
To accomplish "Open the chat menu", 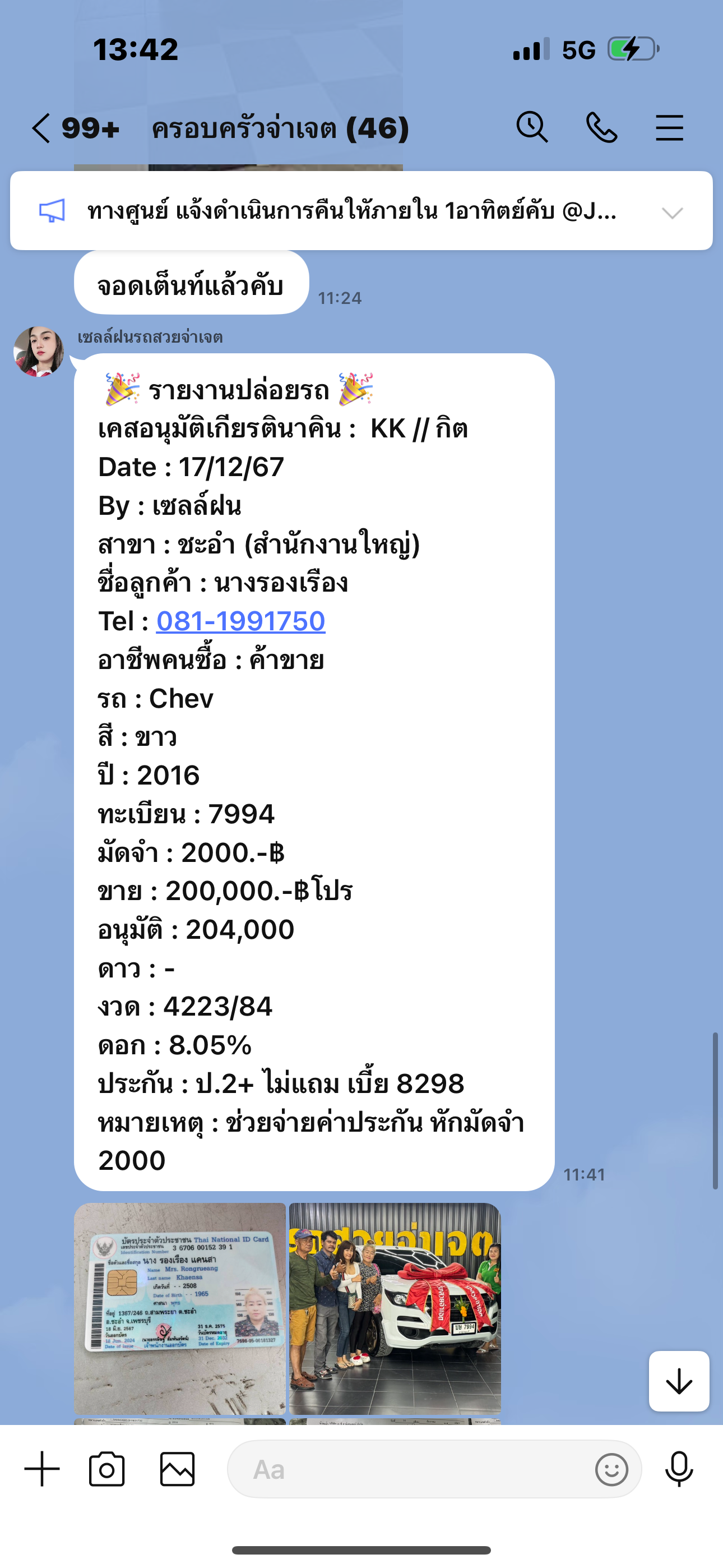I will [669, 128].
